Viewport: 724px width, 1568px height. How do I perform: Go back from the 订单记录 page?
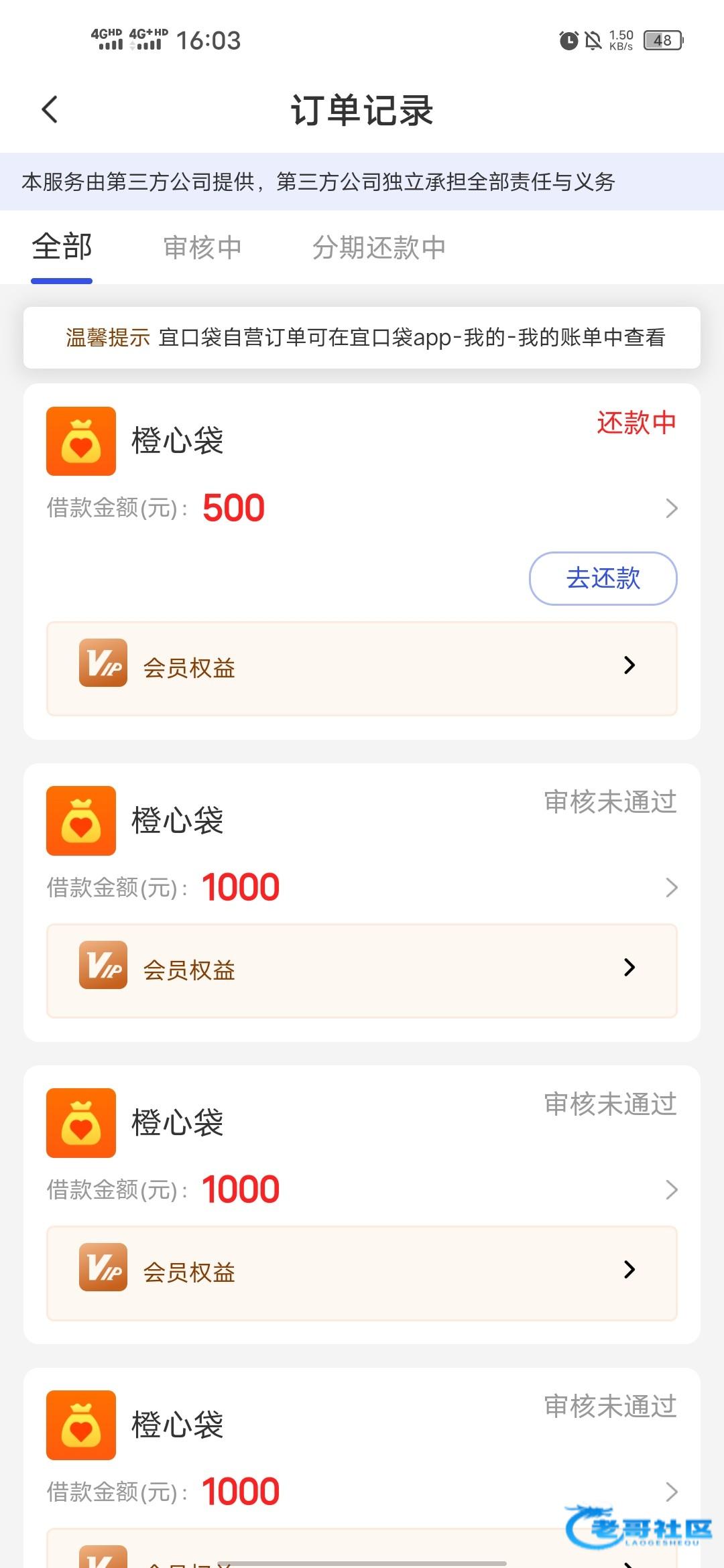click(x=50, y=109)
